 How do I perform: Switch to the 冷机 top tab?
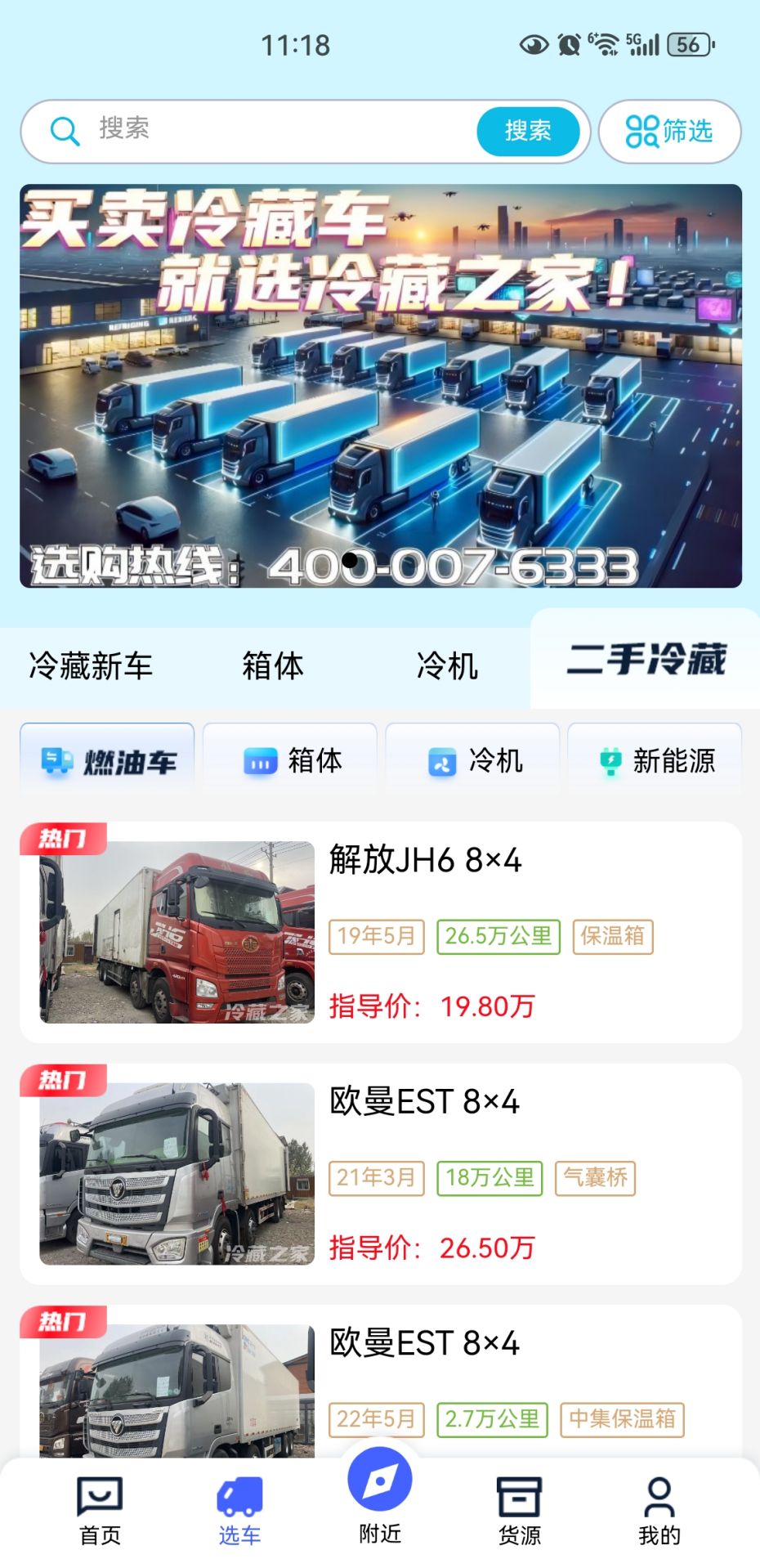(x=447, y=665)
